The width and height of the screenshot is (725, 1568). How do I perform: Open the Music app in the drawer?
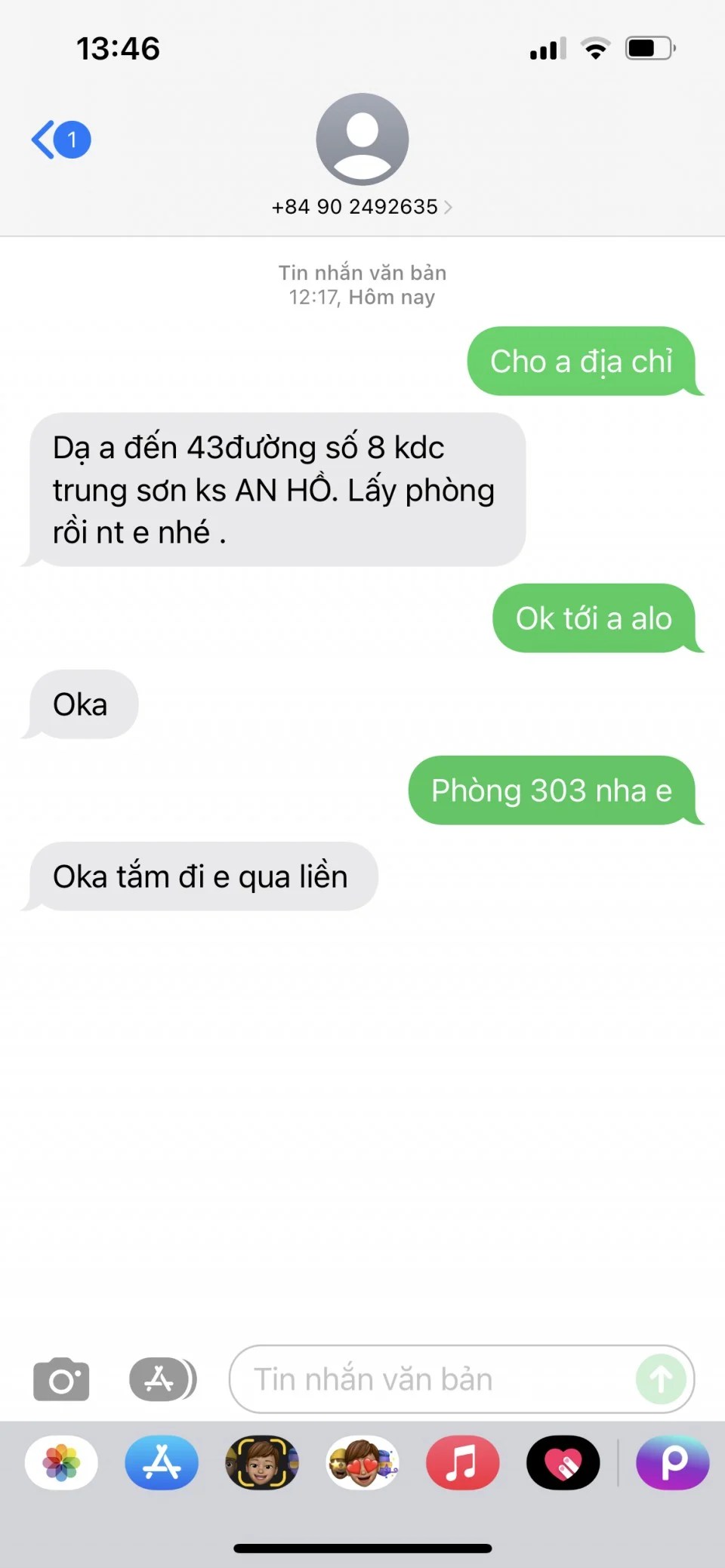(x=462, y=1462)
